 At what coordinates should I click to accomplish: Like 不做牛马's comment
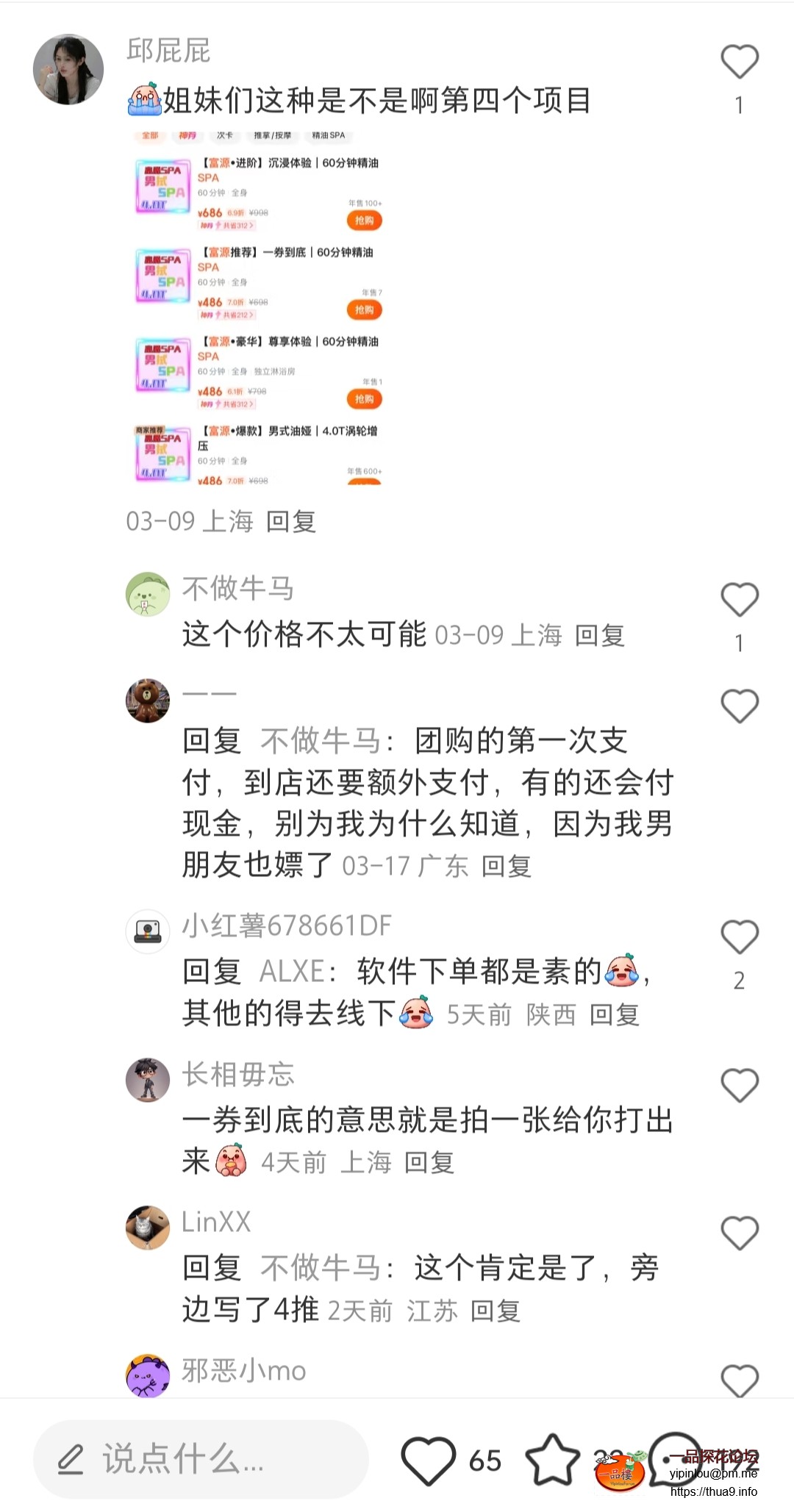click(x=739, y=600)
